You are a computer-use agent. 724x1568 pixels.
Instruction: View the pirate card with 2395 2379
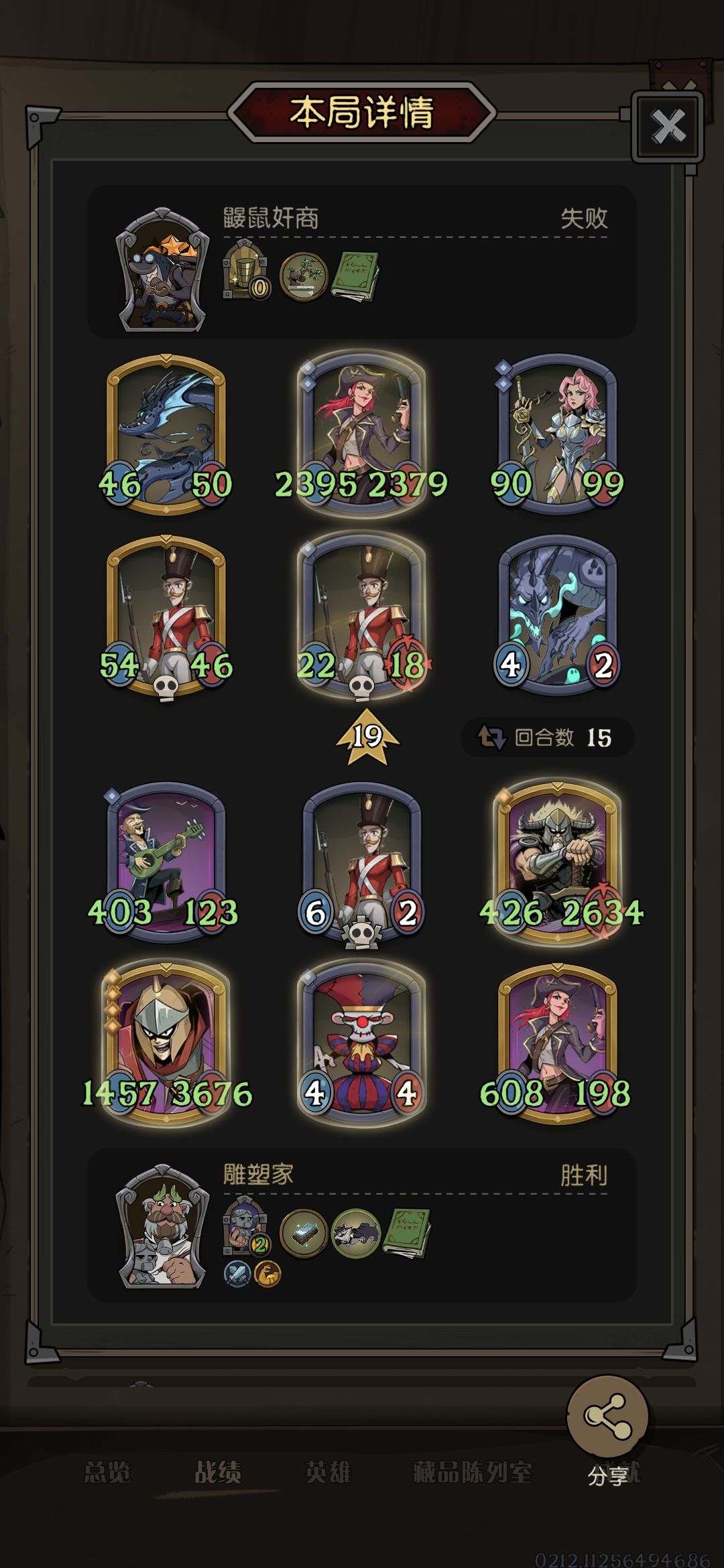click(x=362, y=434)
